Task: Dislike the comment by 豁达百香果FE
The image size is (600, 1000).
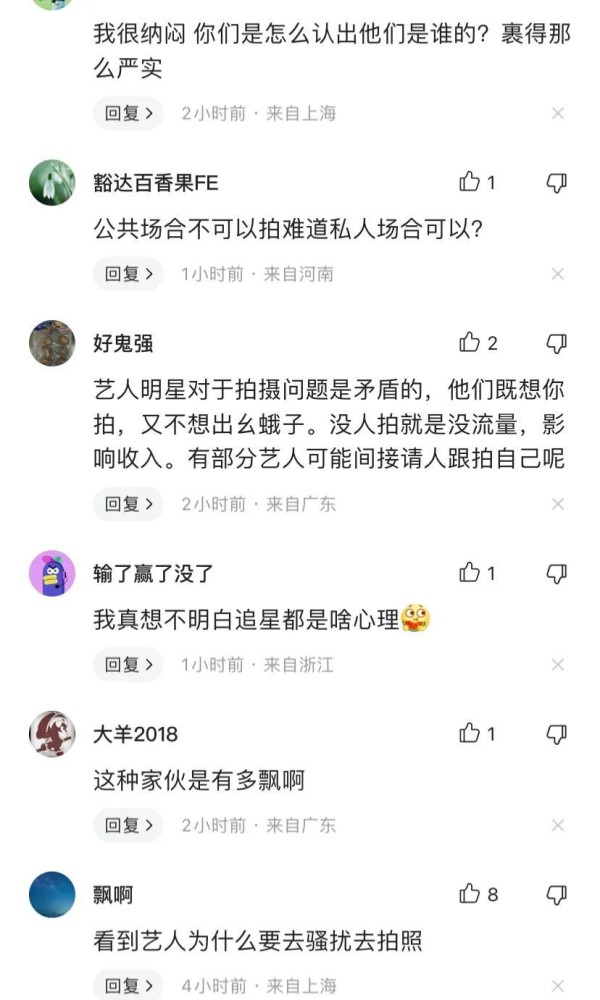Action: (x=557, y=183)
